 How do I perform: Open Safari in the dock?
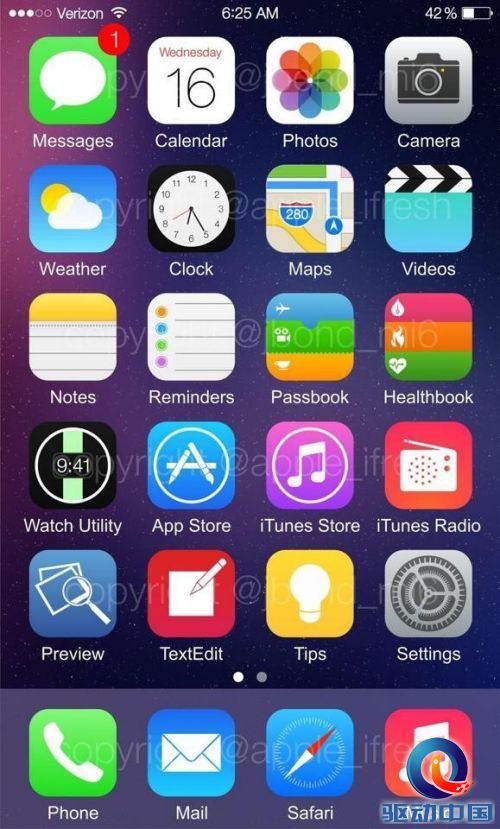click(310, 753)
